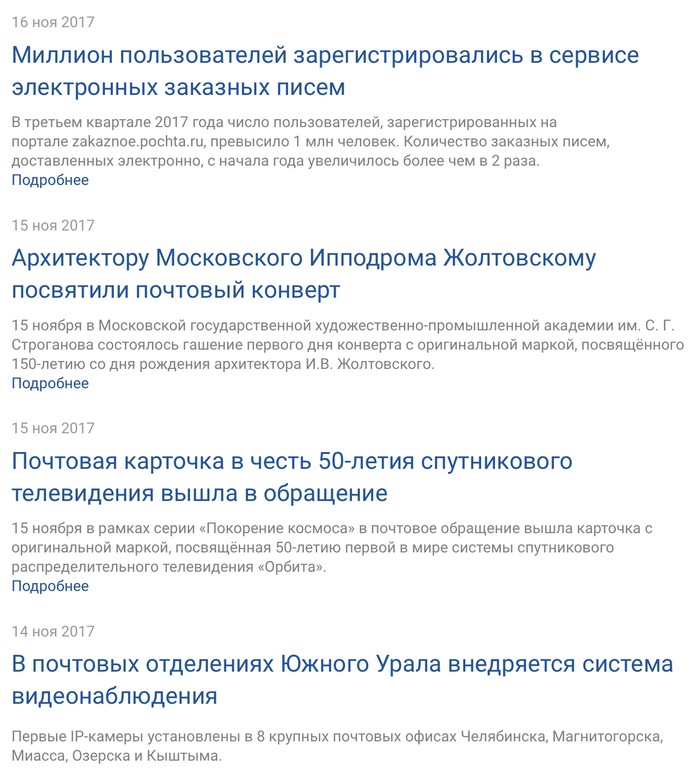Tap Подробнее under the satellite television postcard news
The width and height of the screenshot is (700, 775).
point(50,586)
